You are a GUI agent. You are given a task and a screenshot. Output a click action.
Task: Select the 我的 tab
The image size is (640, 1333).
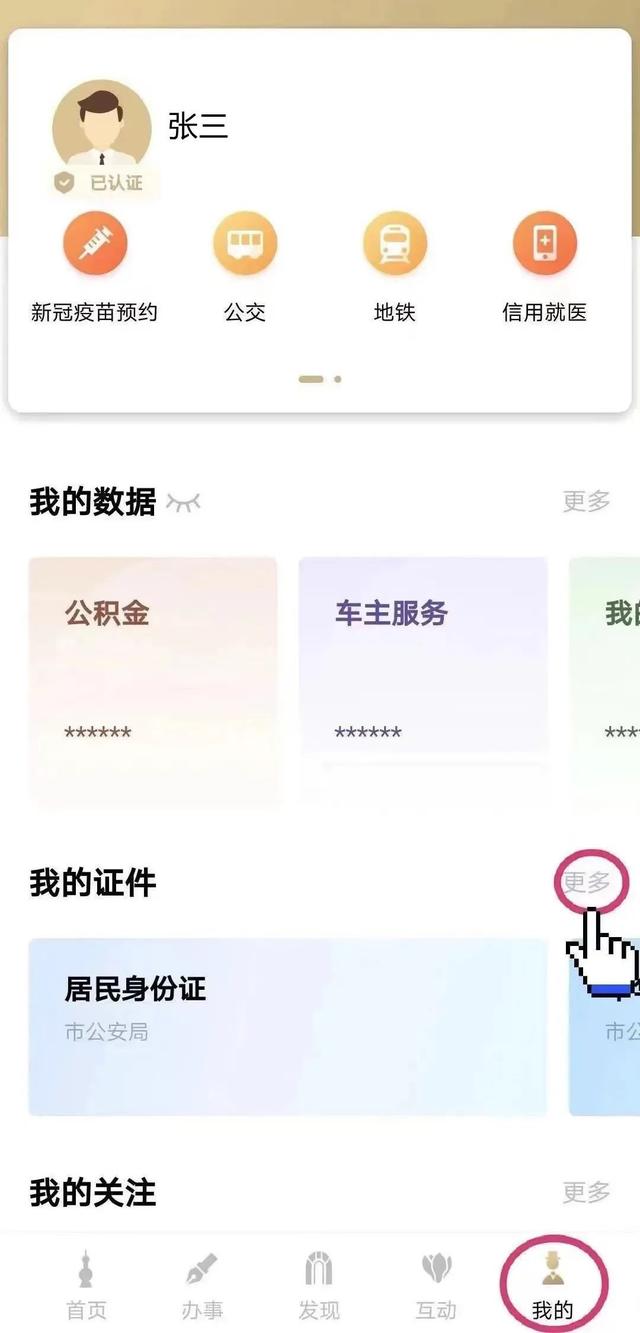(x=552, y=1285)
